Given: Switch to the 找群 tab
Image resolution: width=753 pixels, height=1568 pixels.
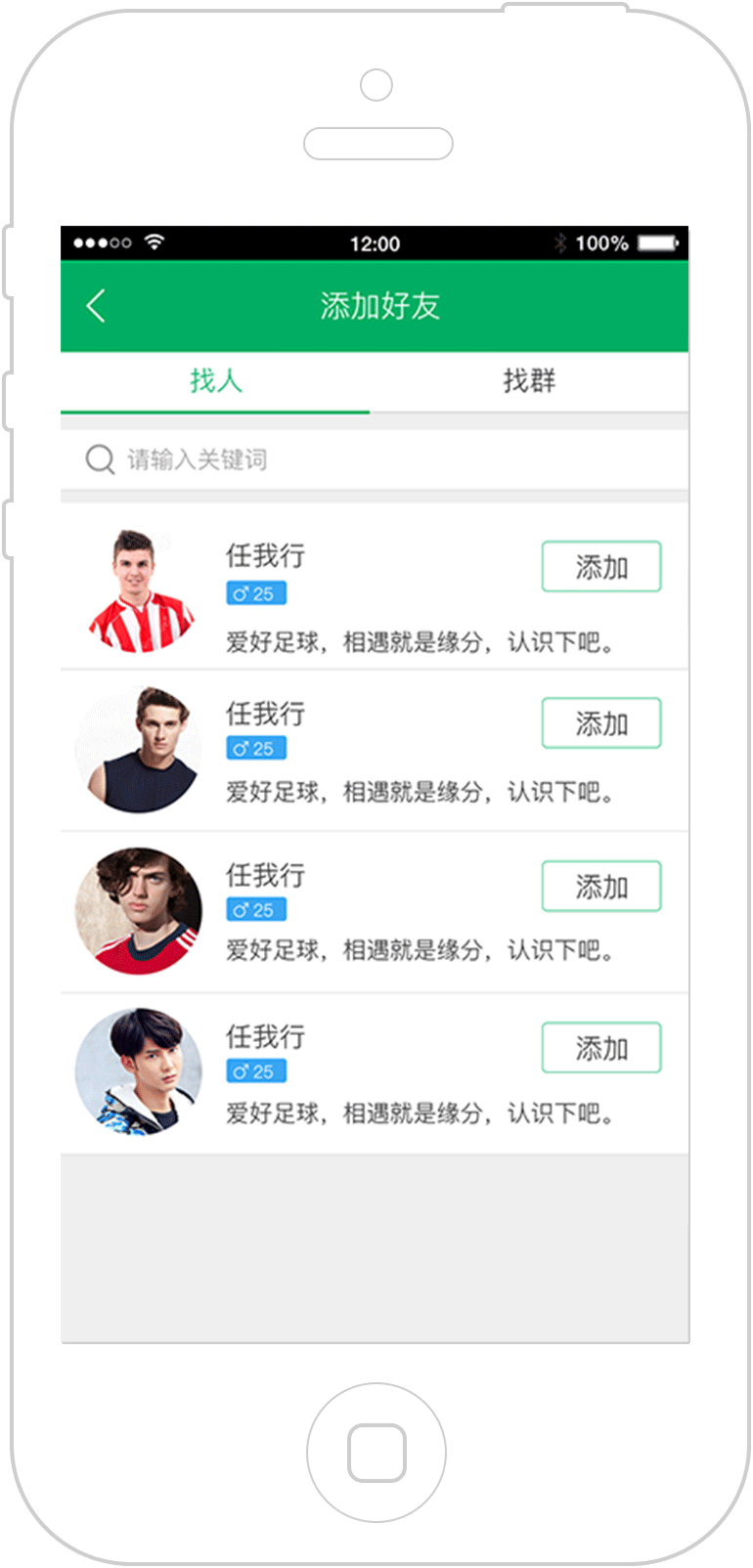Looking at the screenshot, I should [529, 382].
